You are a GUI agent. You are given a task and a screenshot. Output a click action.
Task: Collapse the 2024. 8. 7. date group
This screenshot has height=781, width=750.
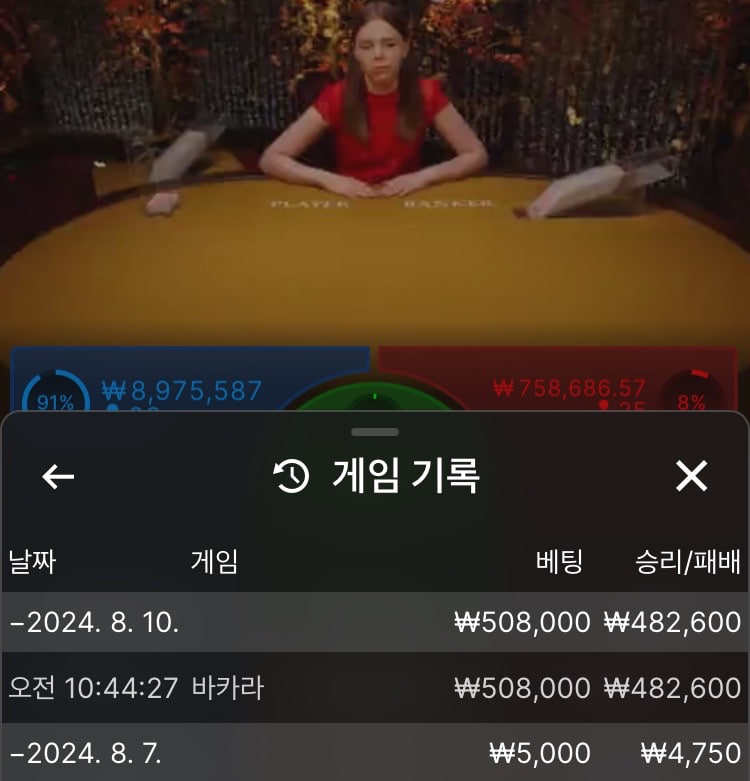point(86,752)
